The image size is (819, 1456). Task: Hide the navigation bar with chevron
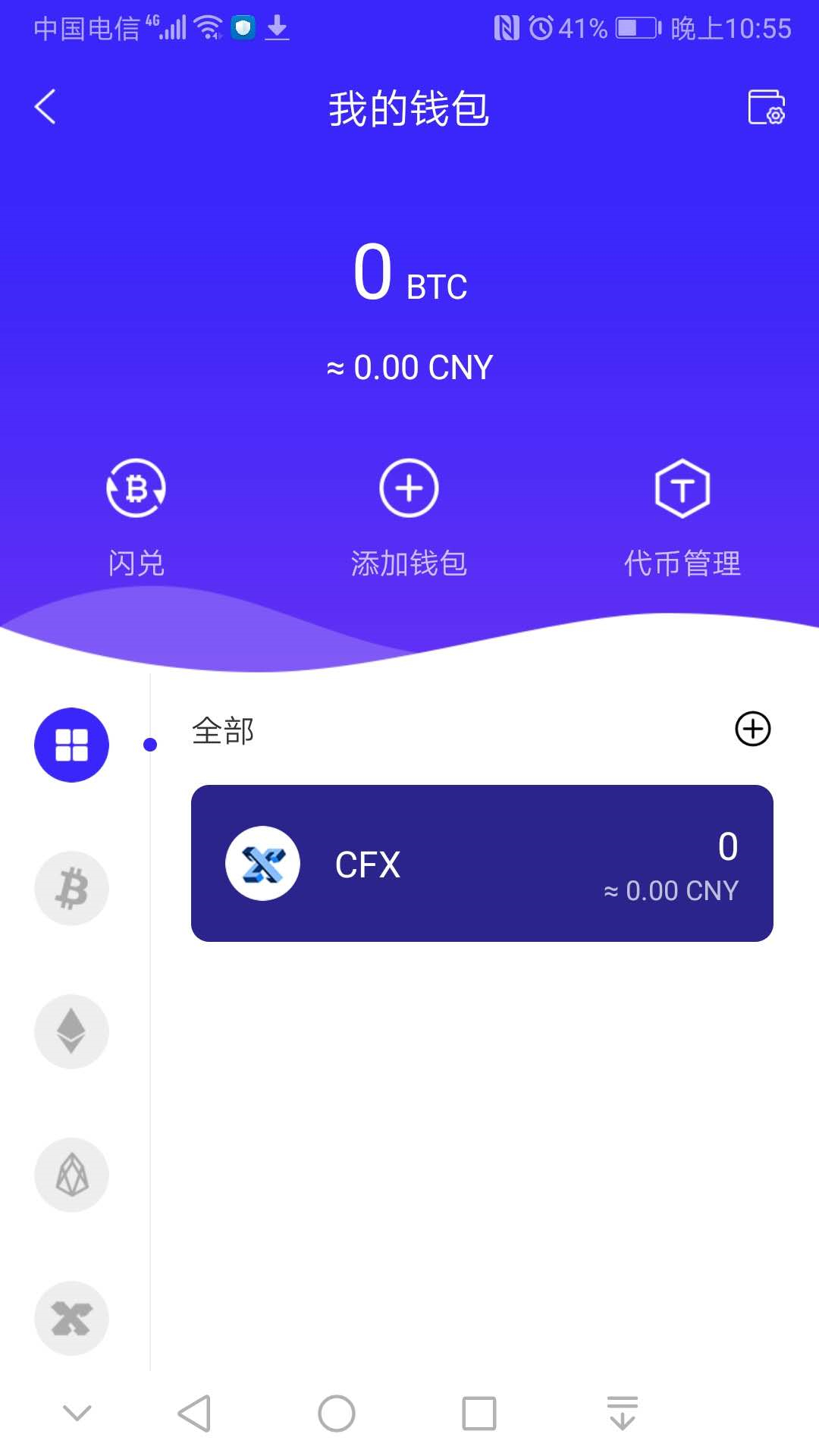77,1414
